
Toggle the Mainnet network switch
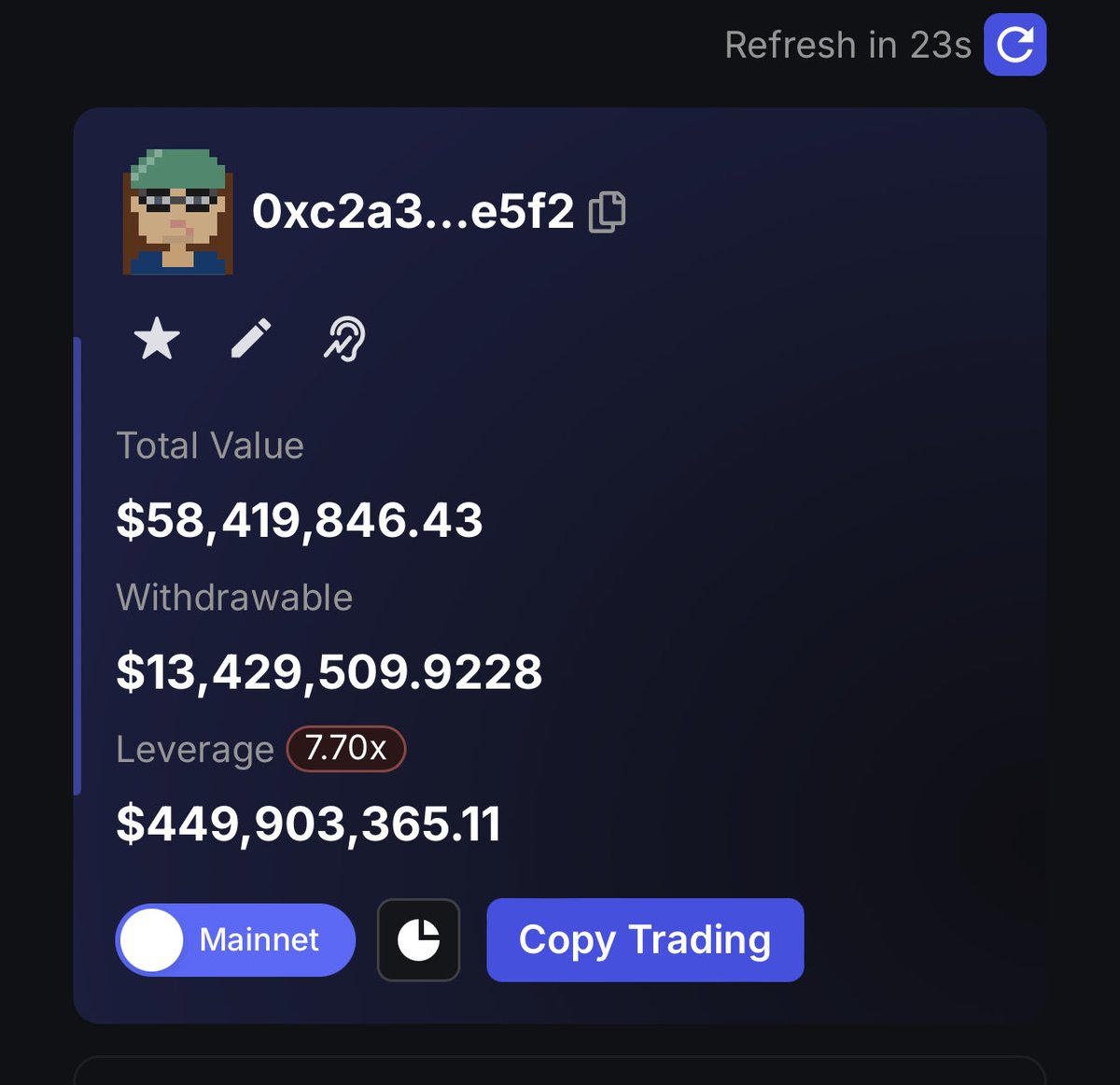click(x=235, y=939)
